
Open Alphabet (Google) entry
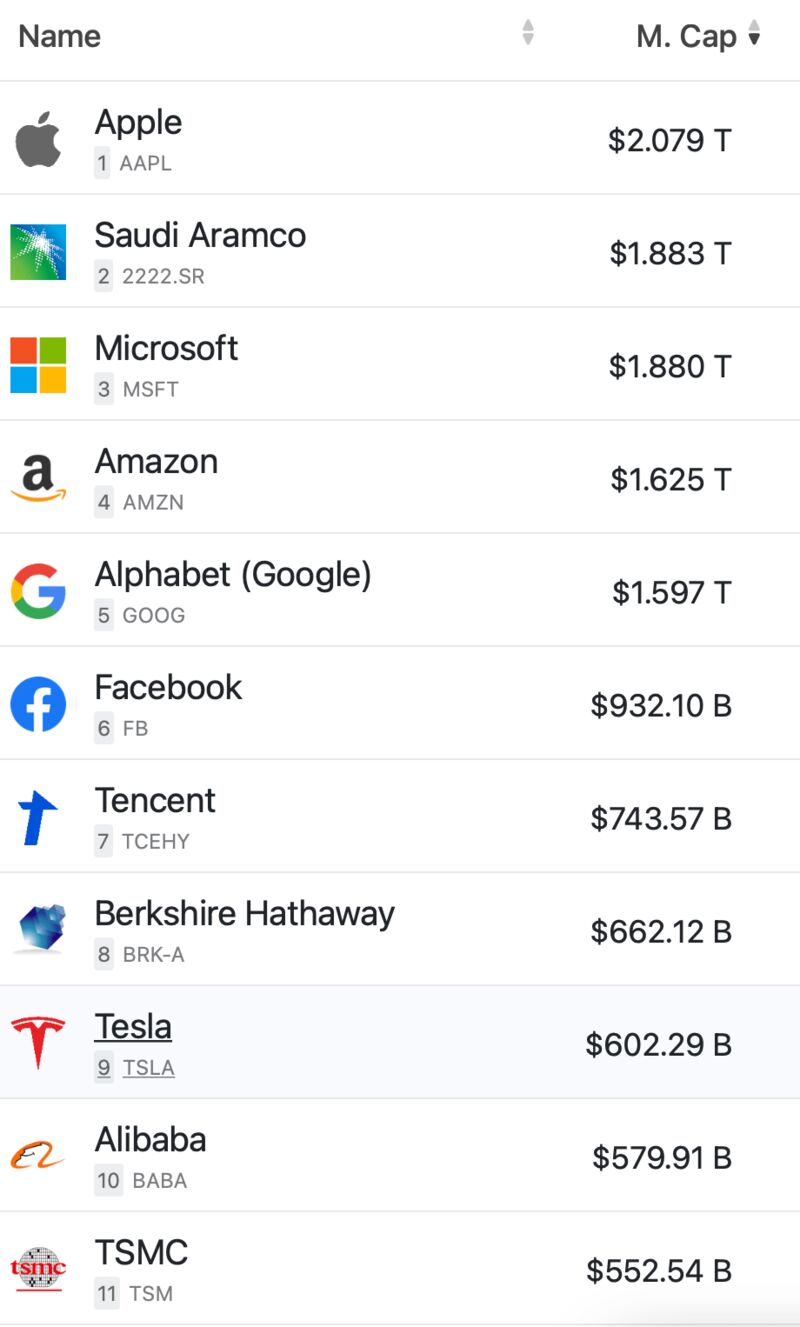coord(400,590)
